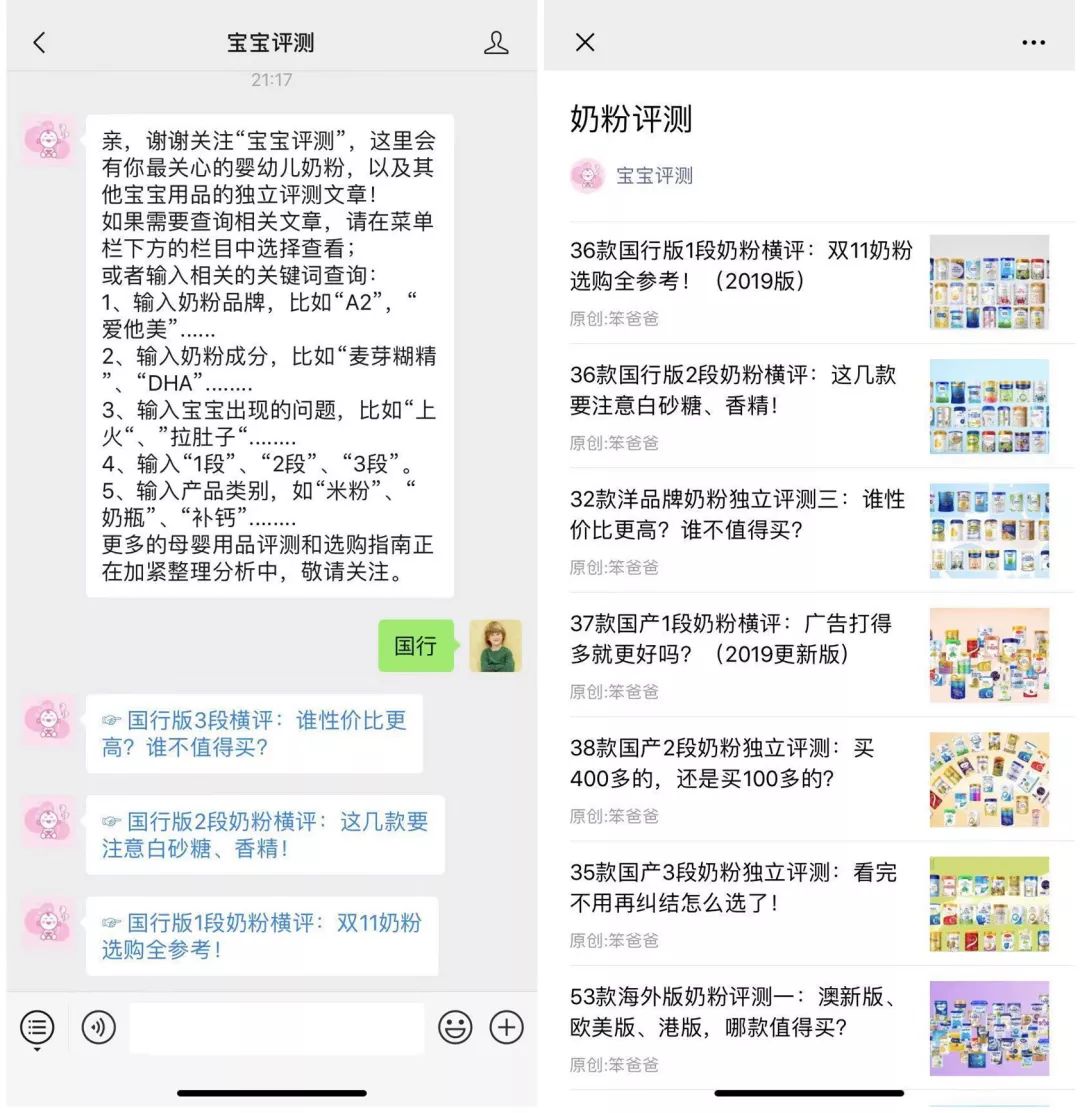Focus the chat message input field
Viewport: 1080px width, 1113px height.
pyautogui.click(x=276, y=1027)
